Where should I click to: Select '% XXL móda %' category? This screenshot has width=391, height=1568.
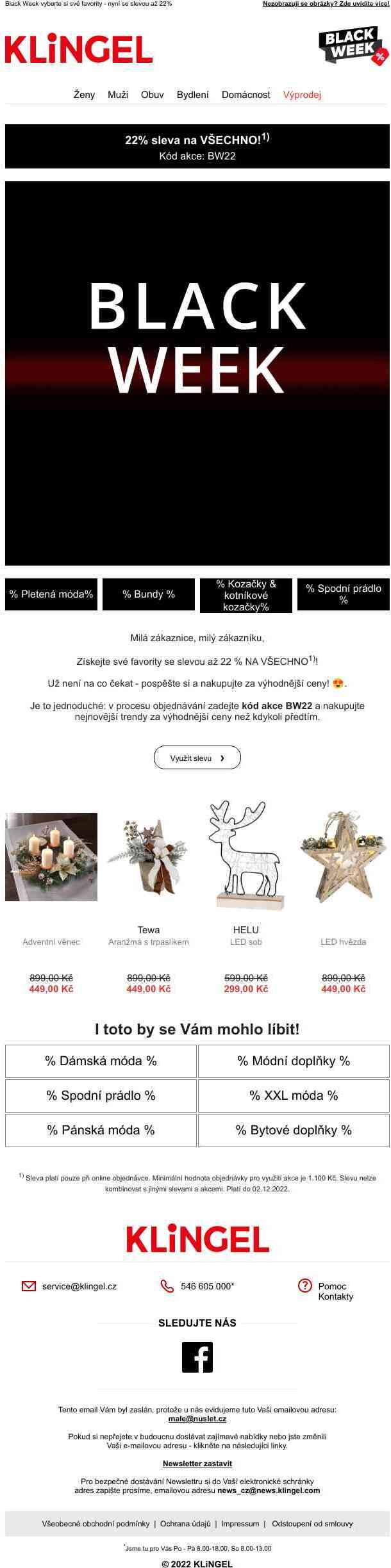coord(294,1096)
